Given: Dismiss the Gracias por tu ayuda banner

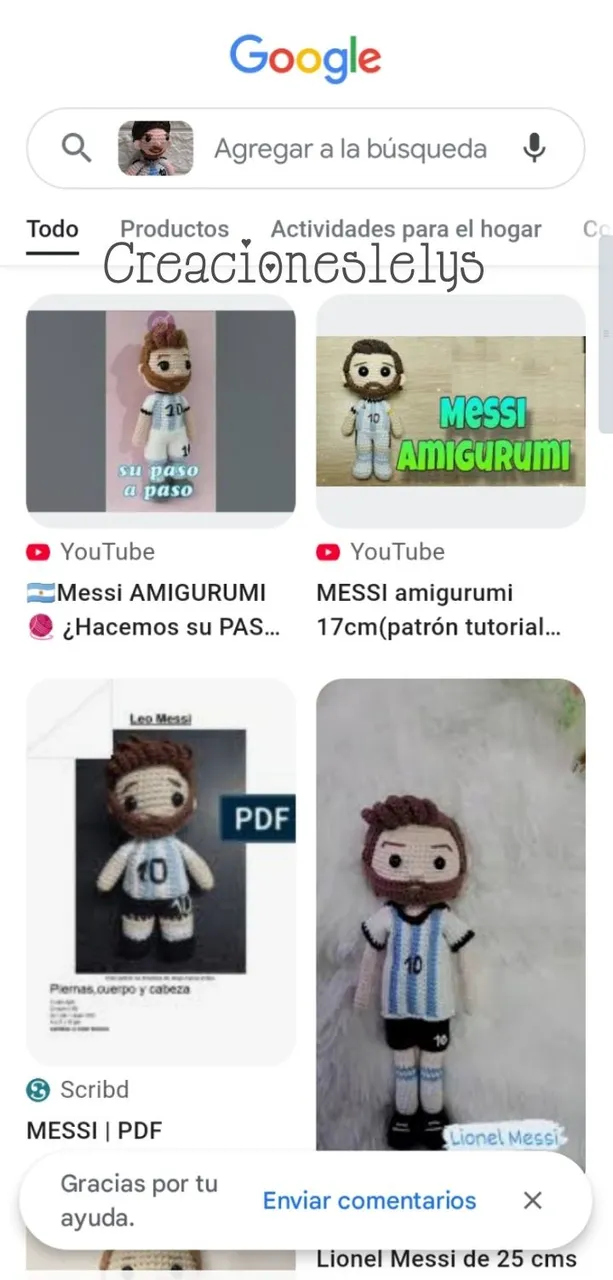Looking at the screenshot, I should coord(533,1200).
